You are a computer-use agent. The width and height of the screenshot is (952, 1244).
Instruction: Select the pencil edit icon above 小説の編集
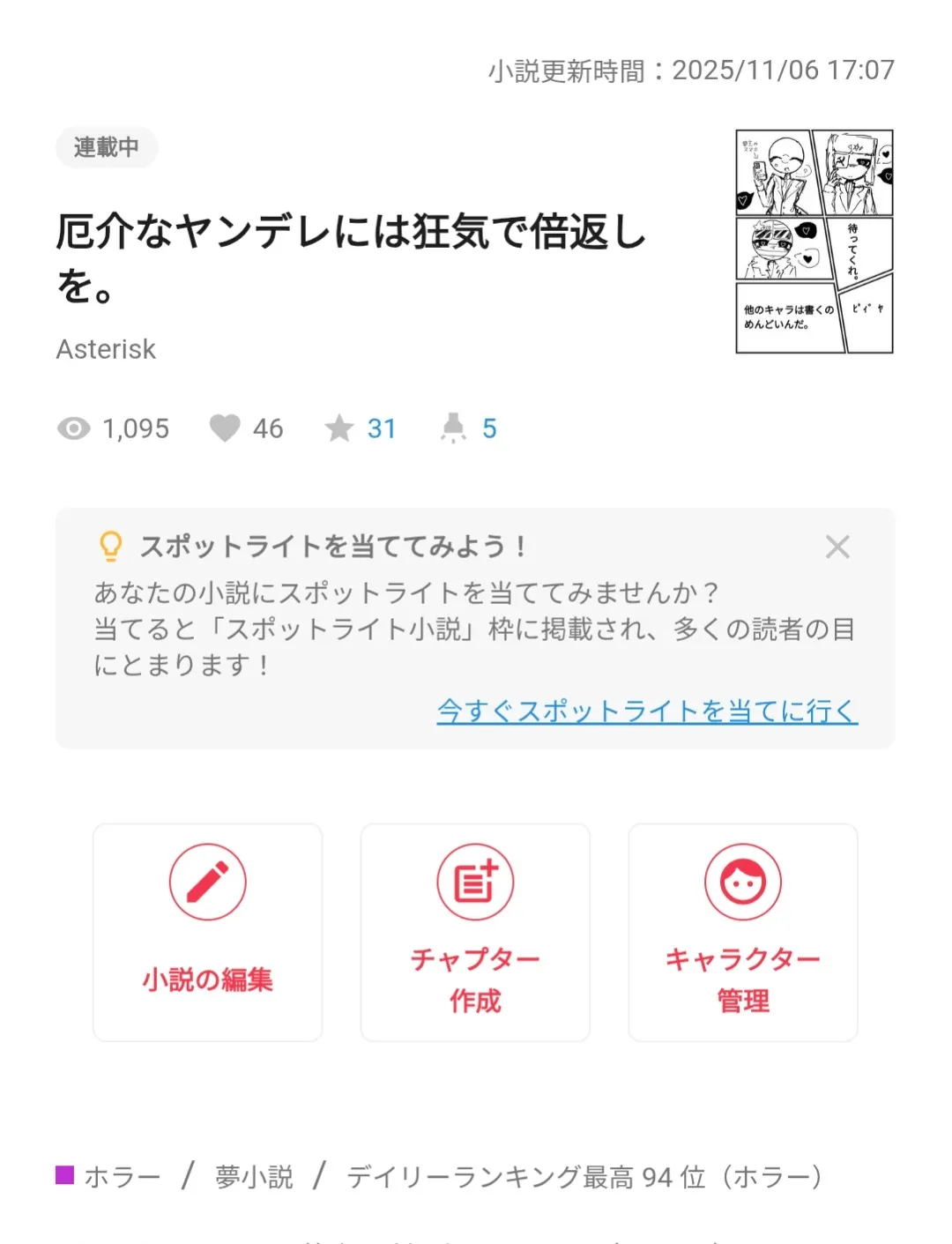tap(208, 881)
